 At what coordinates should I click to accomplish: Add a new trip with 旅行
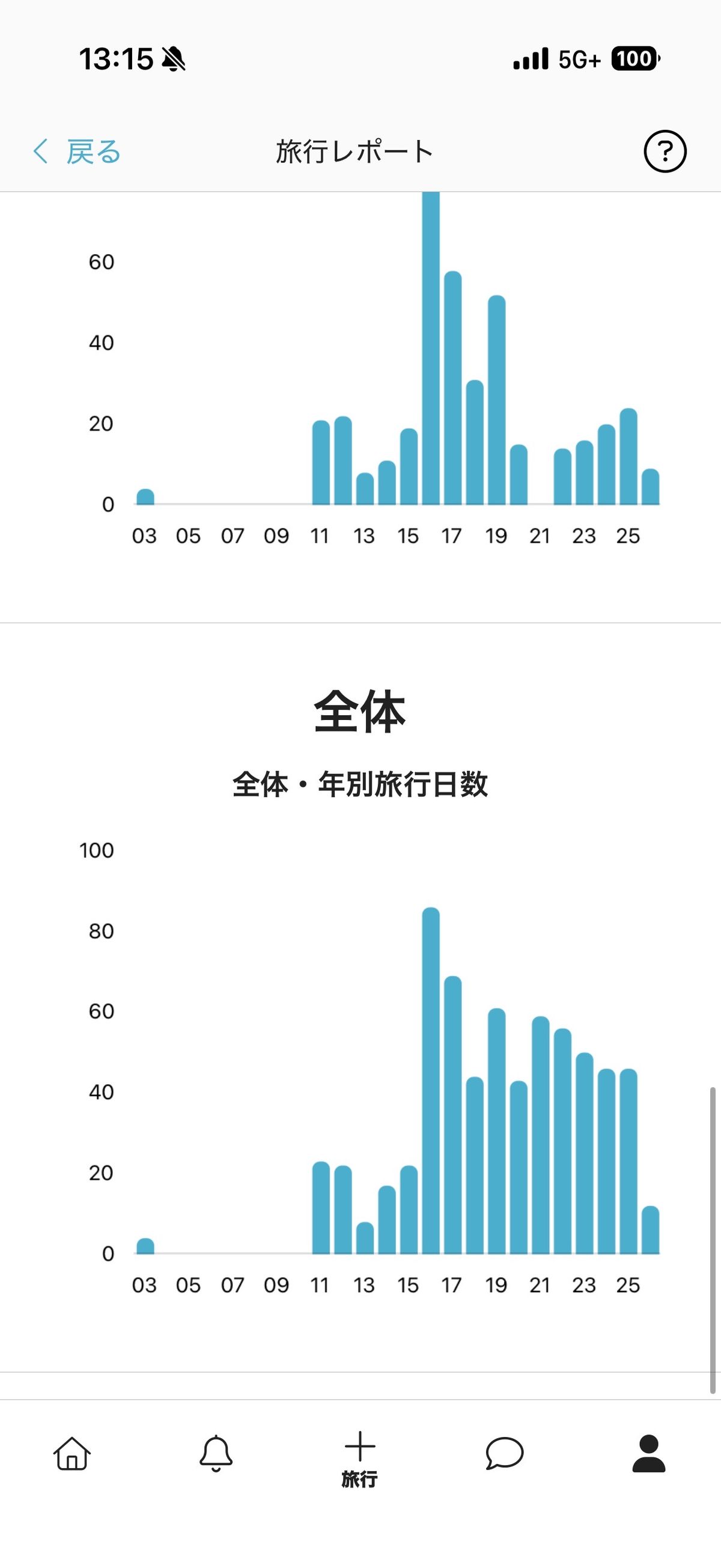tap(359, 1459)
